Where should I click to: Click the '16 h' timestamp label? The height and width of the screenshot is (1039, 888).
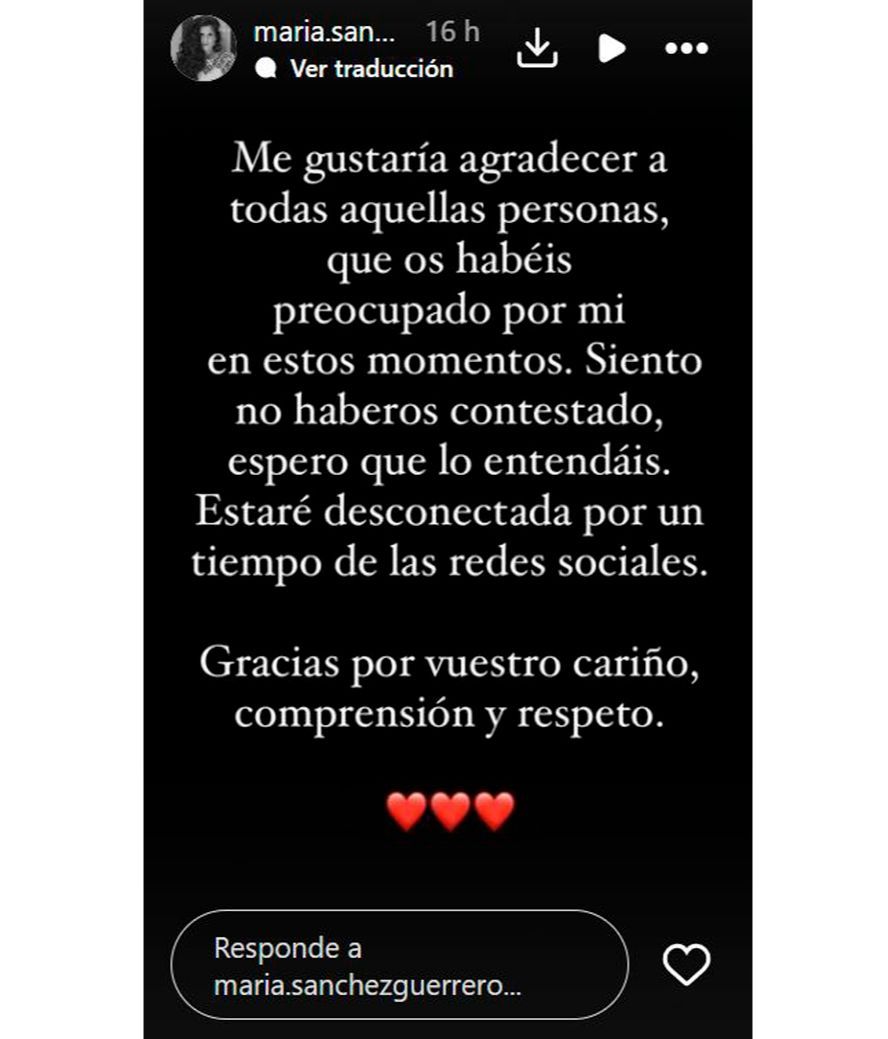pyautogui.click(x=454, y=31)
